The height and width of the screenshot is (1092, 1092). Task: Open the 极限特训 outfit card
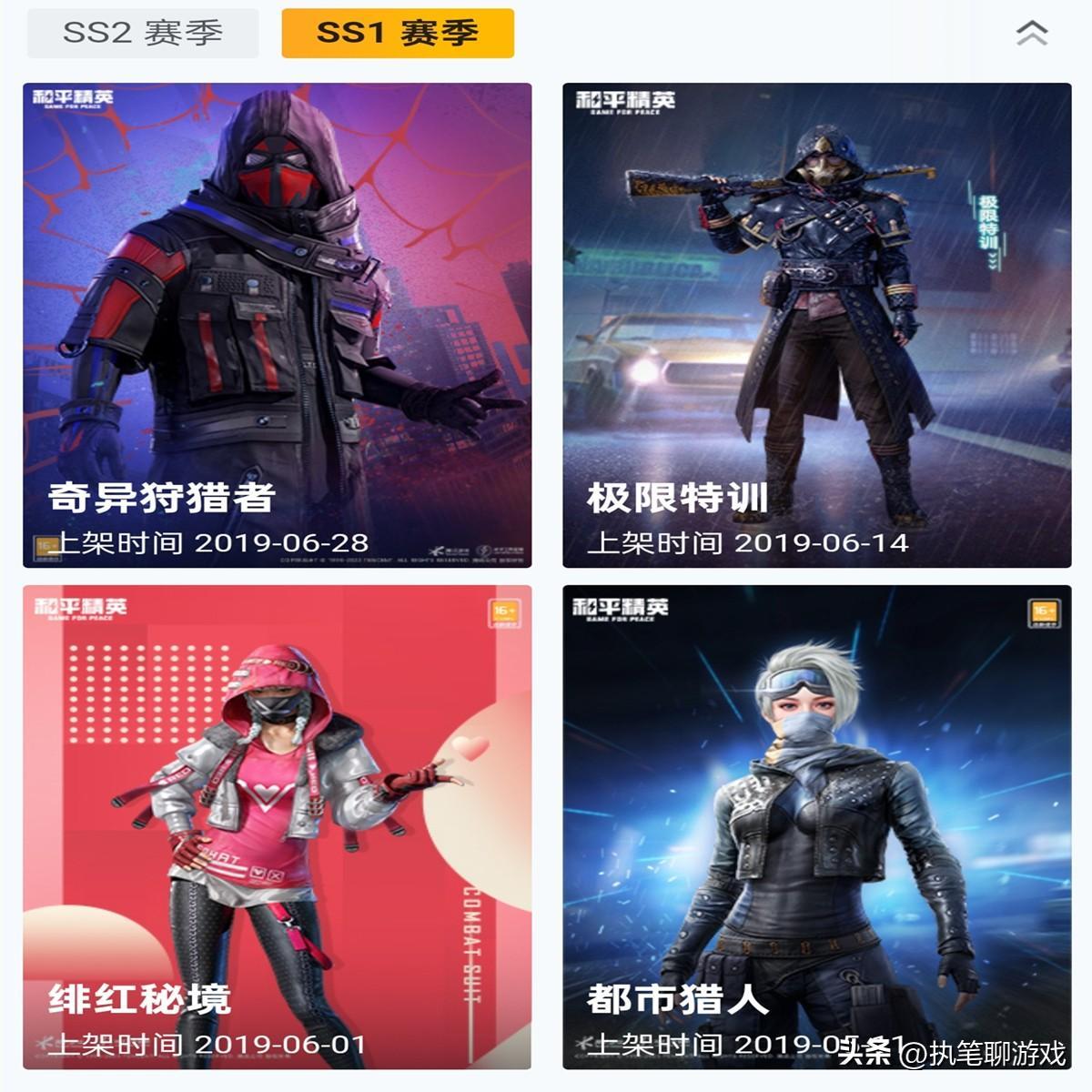tap(816, 325)
